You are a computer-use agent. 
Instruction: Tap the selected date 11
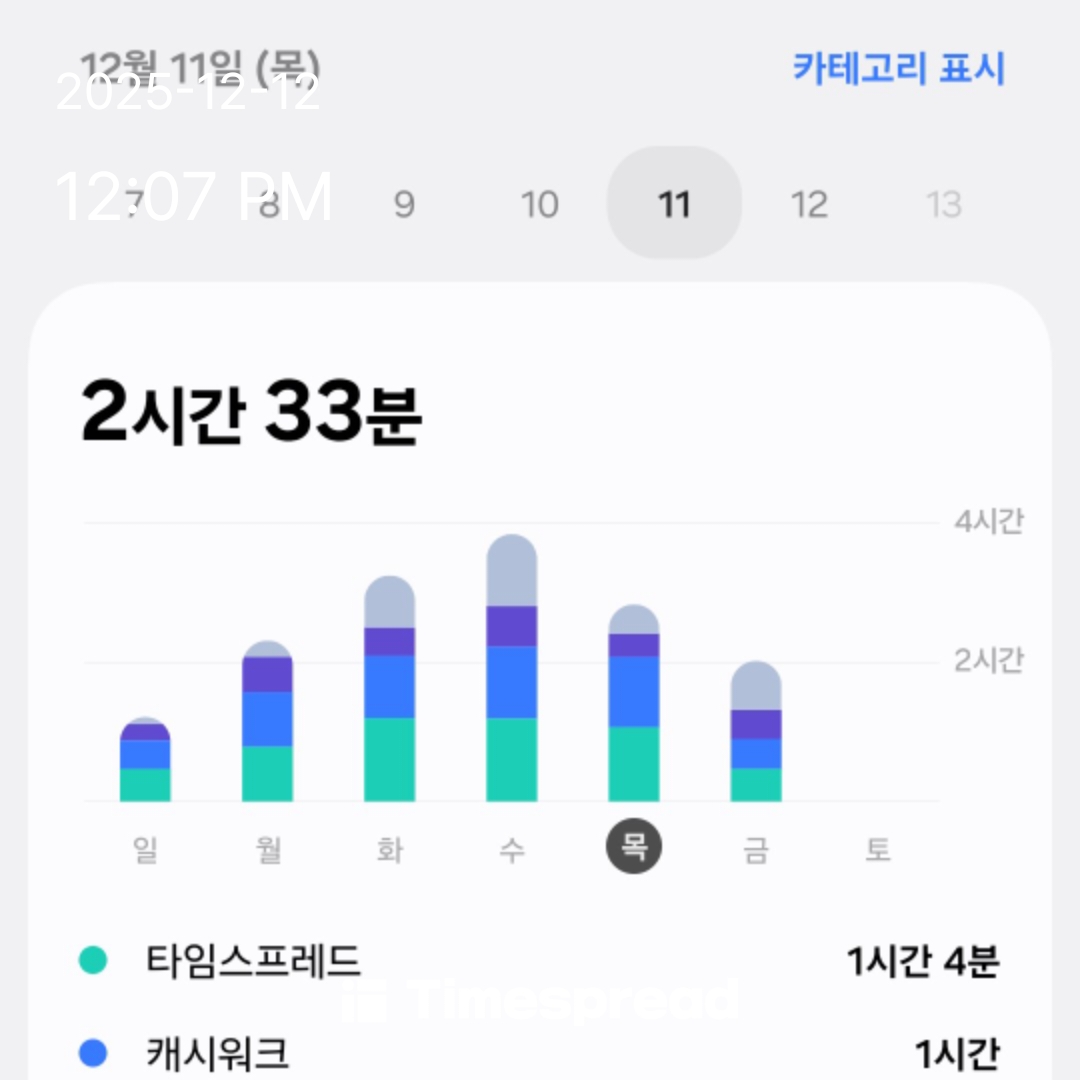pos(674,203)
